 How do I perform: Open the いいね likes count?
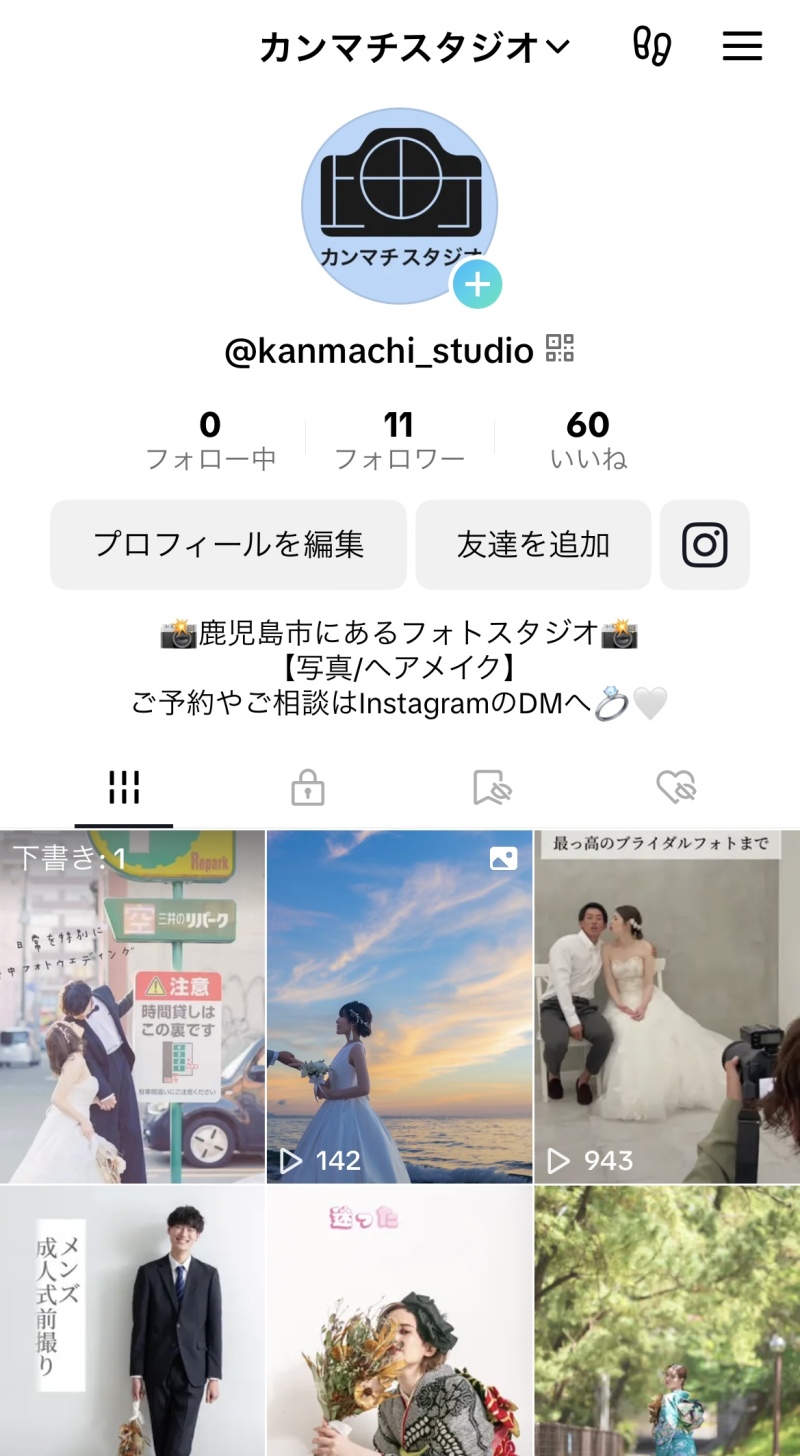pyautogui.click(x=588, y=440)
